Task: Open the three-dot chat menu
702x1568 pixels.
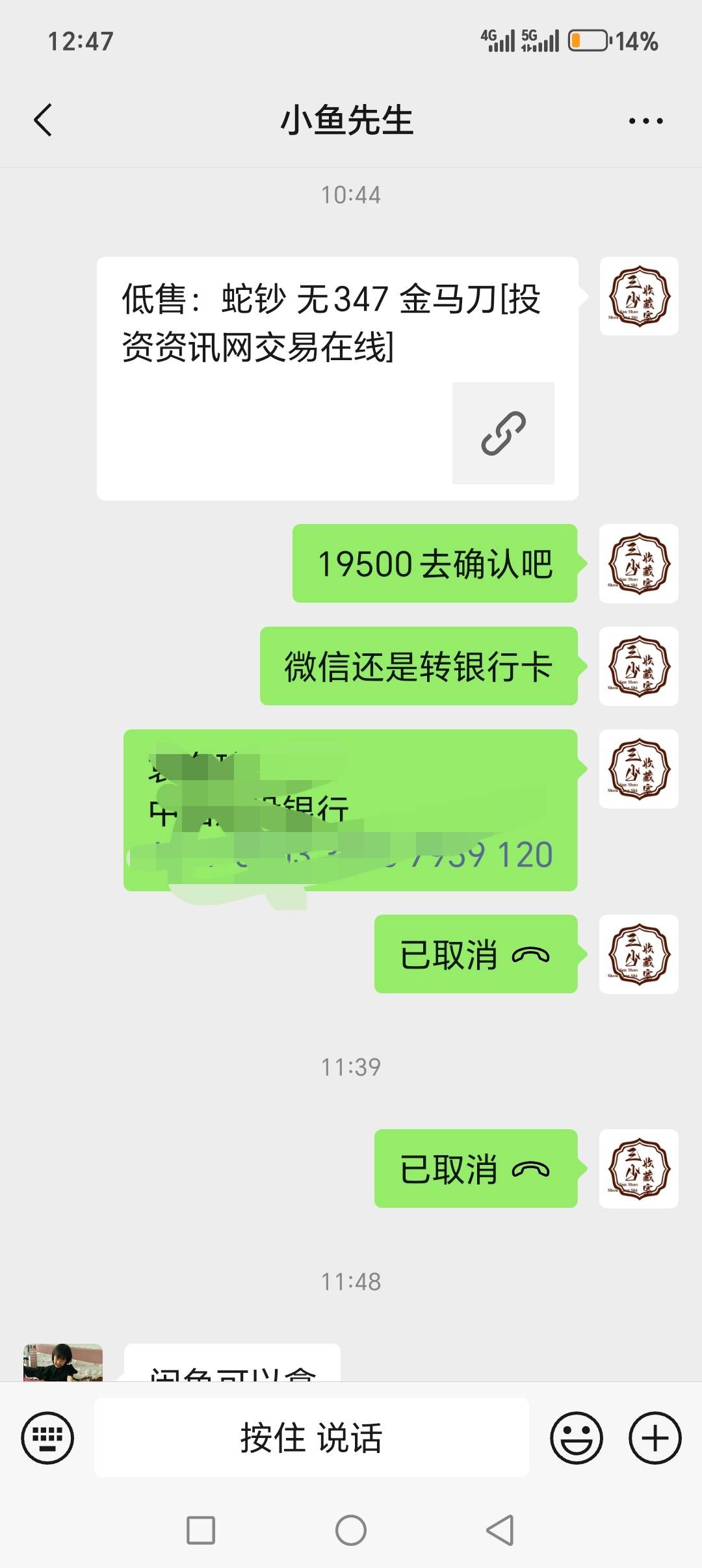Action: pos(645,121)
